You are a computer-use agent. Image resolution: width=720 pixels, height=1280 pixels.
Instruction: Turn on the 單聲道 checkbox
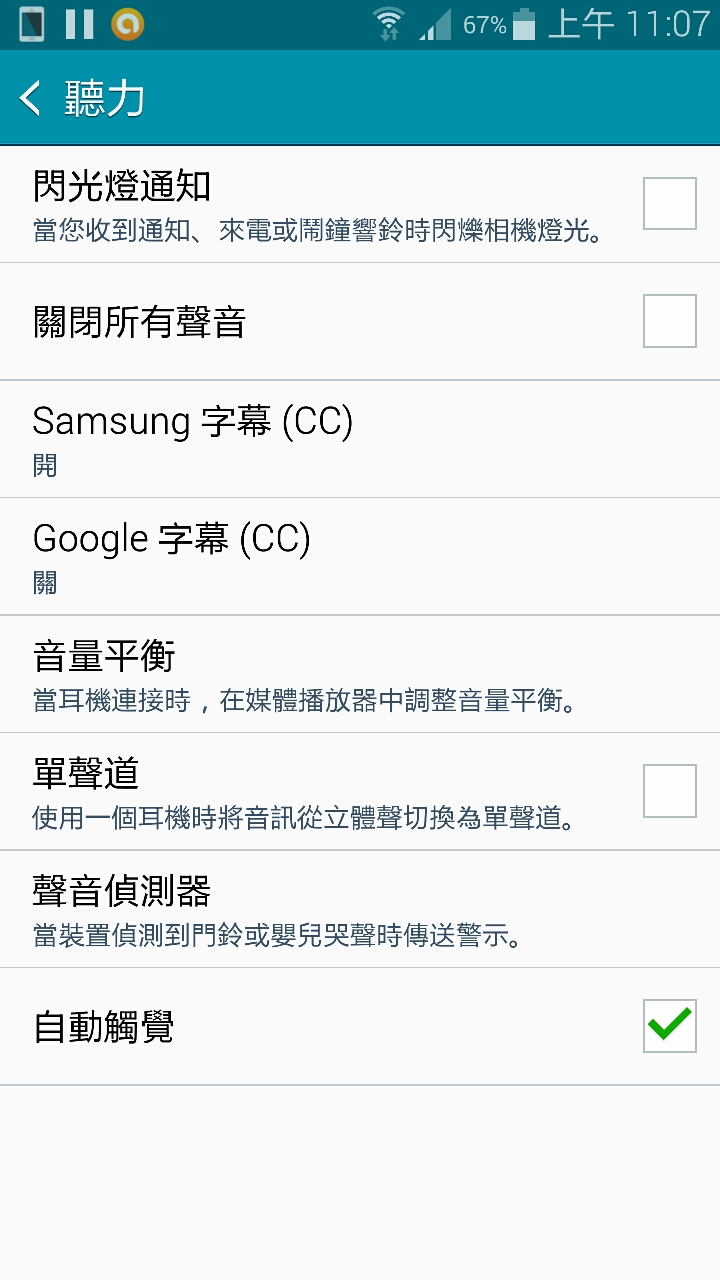669,791
